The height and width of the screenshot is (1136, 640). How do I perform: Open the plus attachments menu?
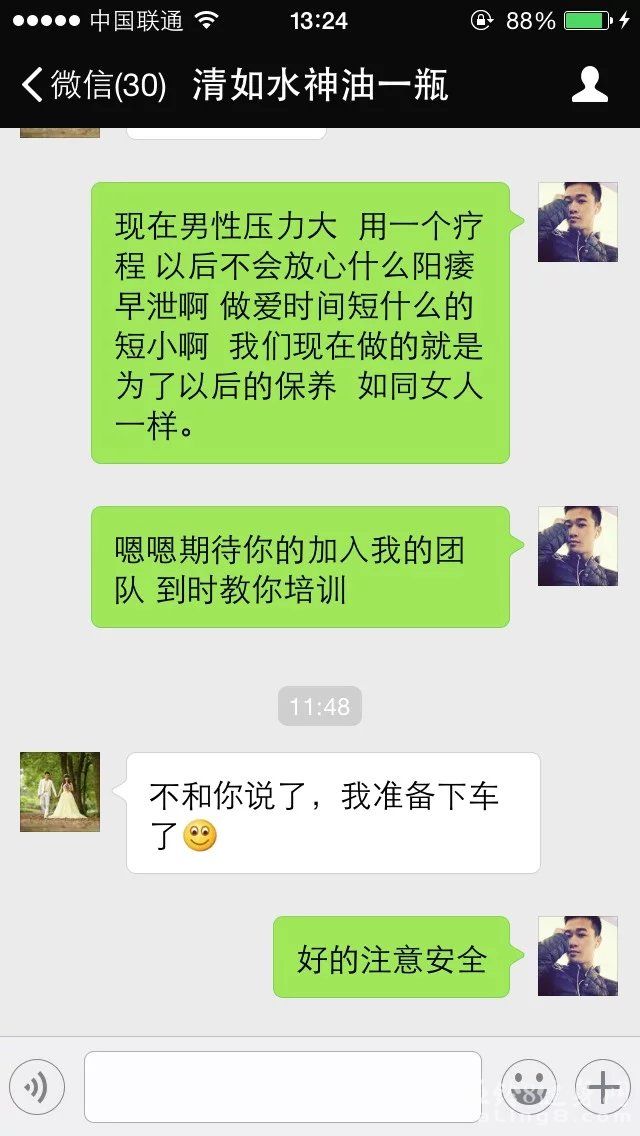pyautogui.click(x=602, y=1087)
